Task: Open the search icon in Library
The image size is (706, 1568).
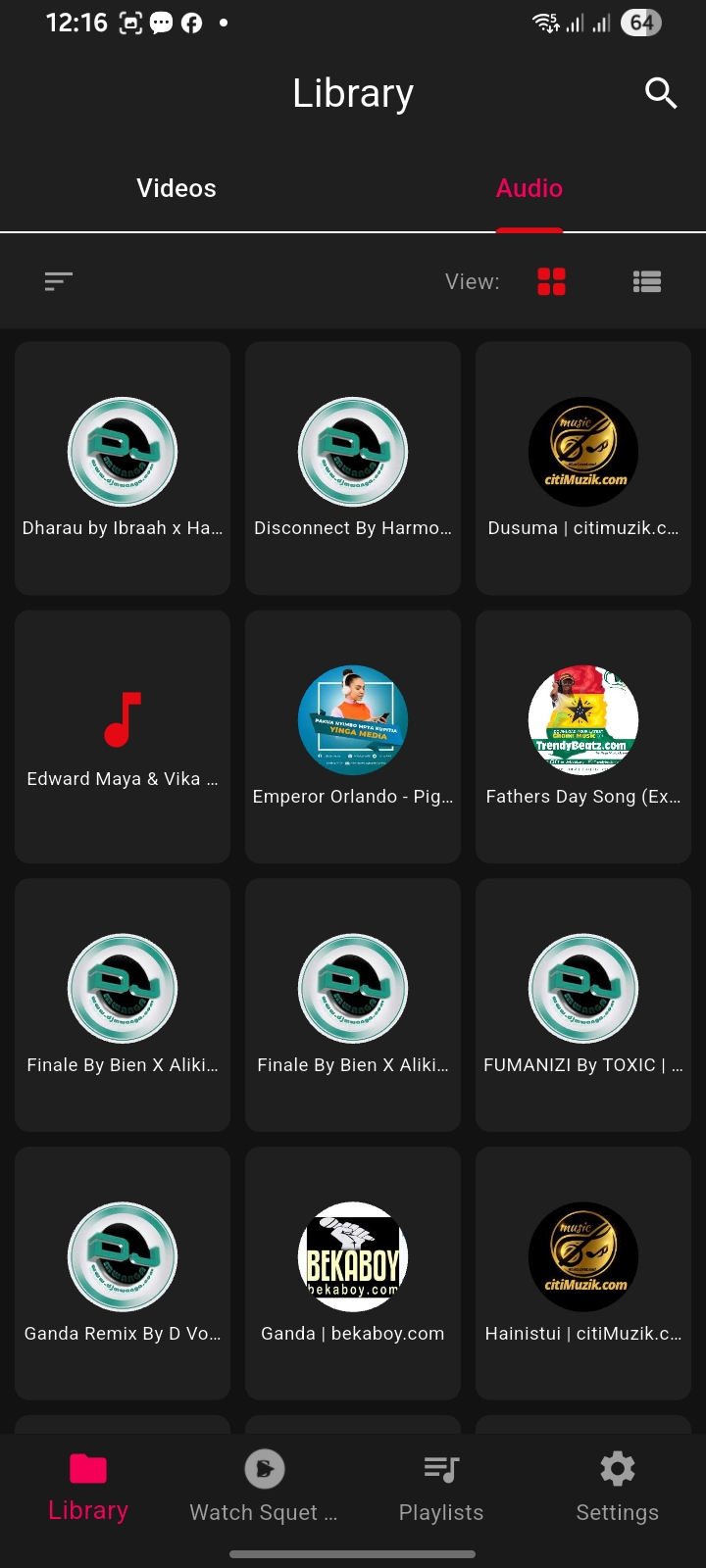Action: pos(661,93)
